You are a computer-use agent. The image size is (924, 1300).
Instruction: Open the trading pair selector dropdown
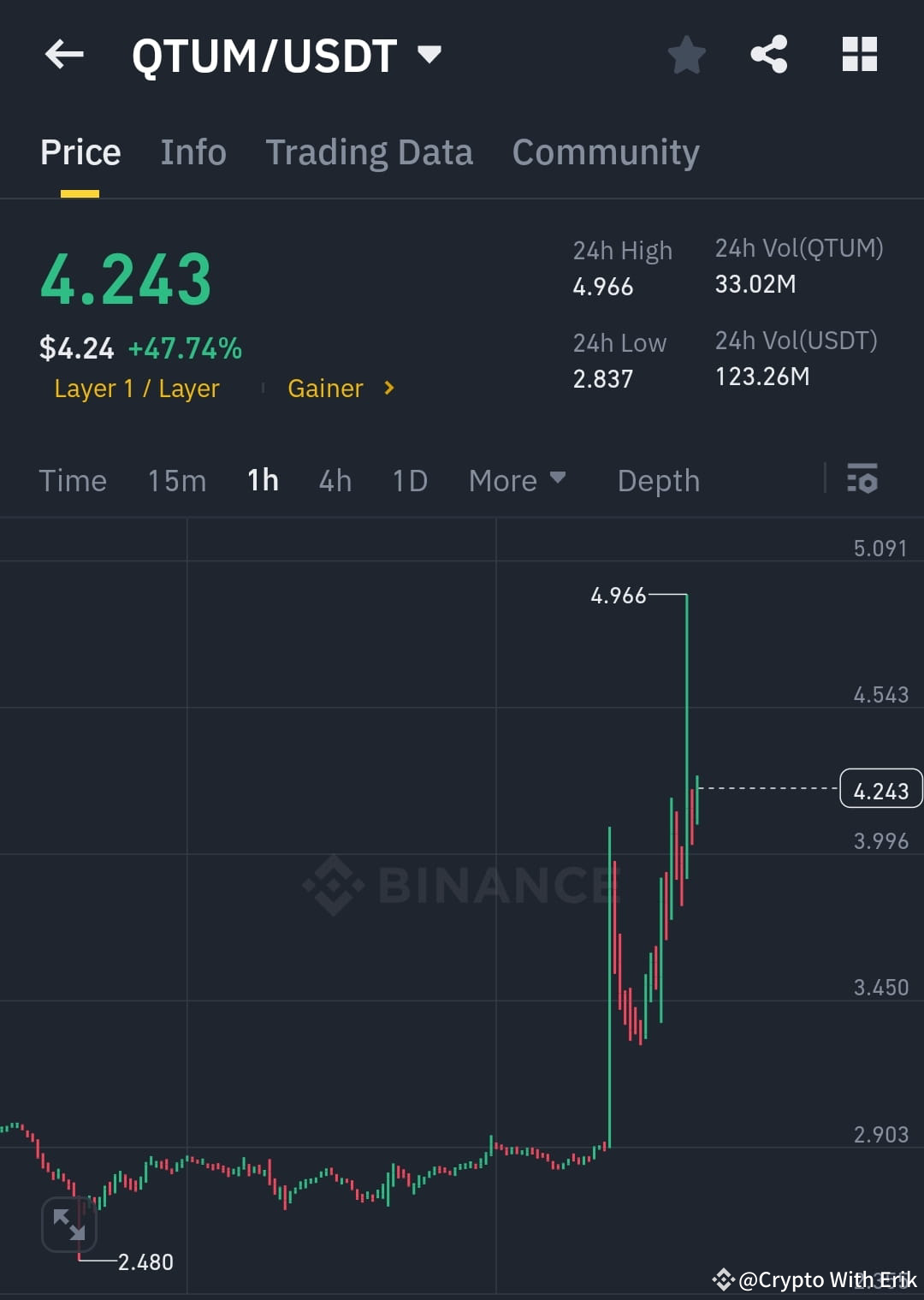point(430,53)
